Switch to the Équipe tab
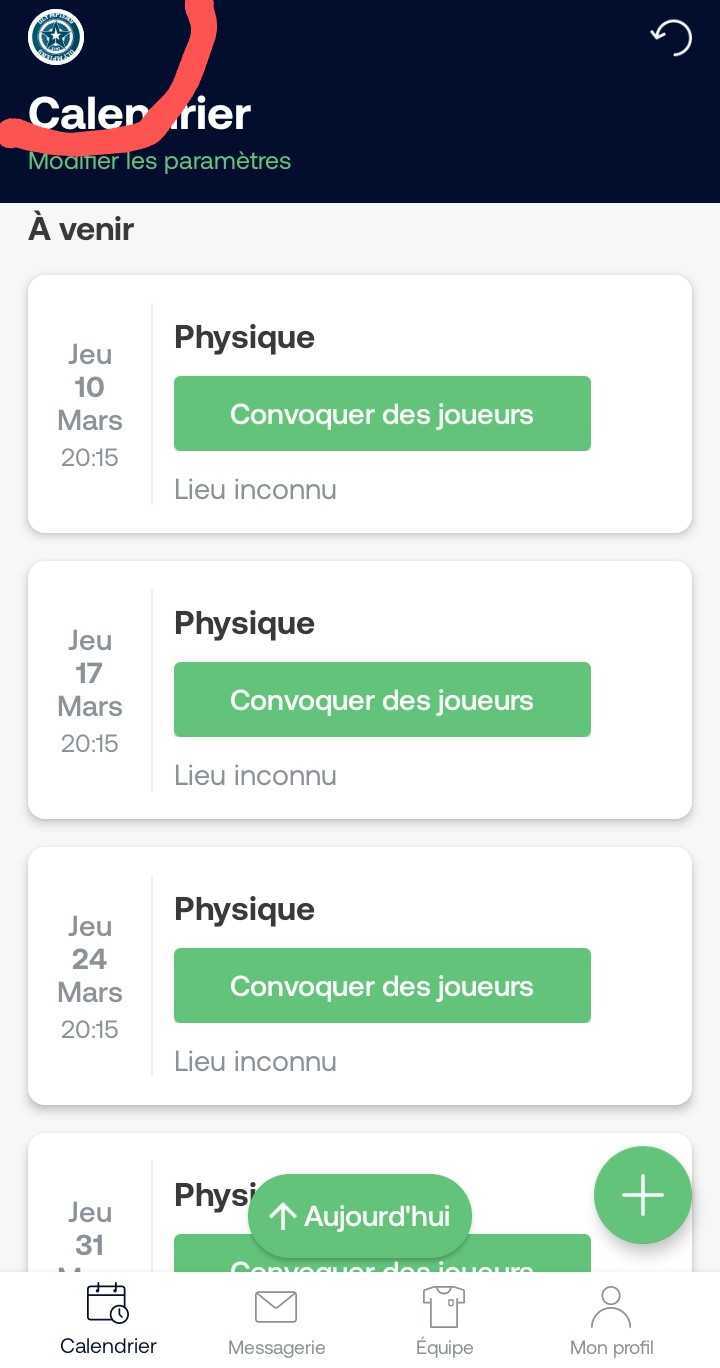 click(x=444, y=1322)
